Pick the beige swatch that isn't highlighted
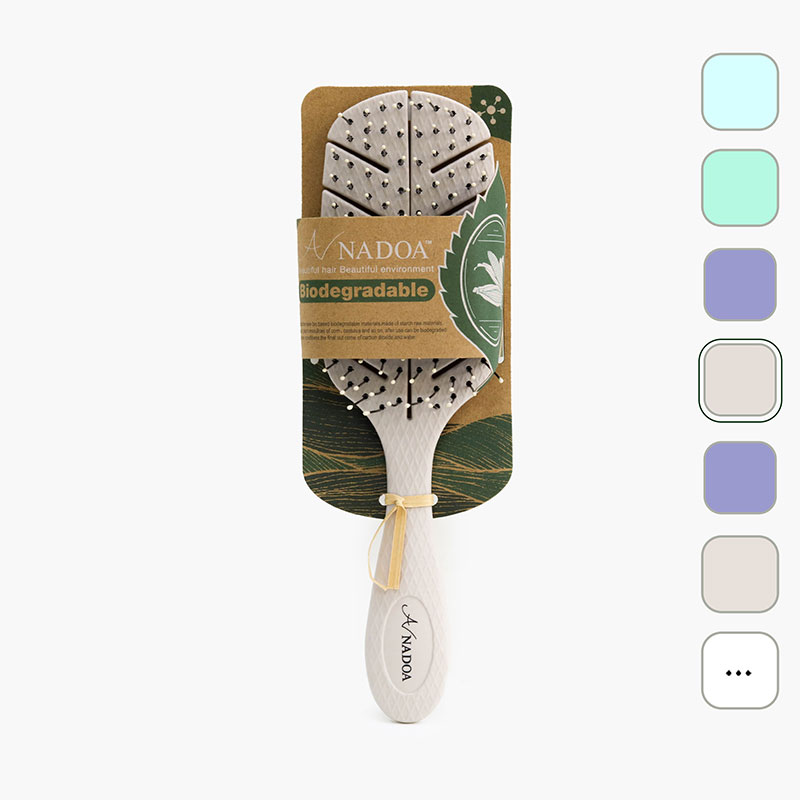 tap(740, 574)
